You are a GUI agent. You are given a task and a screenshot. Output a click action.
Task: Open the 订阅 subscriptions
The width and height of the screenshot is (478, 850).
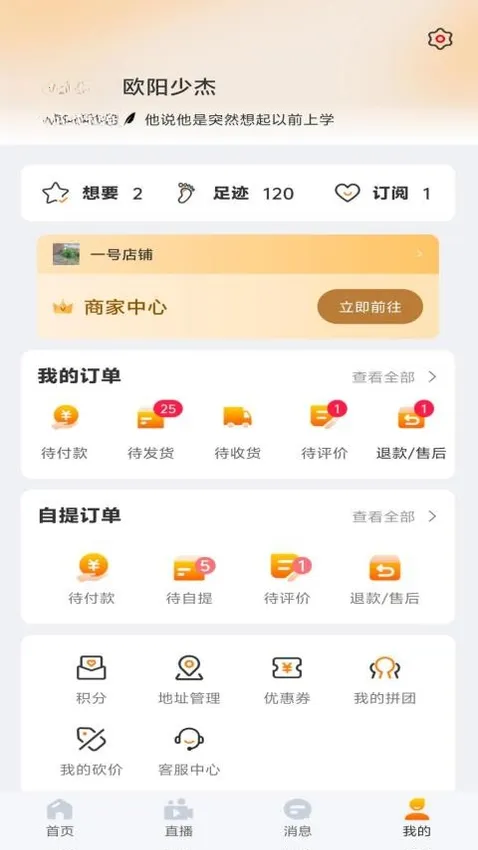[383, 193]
